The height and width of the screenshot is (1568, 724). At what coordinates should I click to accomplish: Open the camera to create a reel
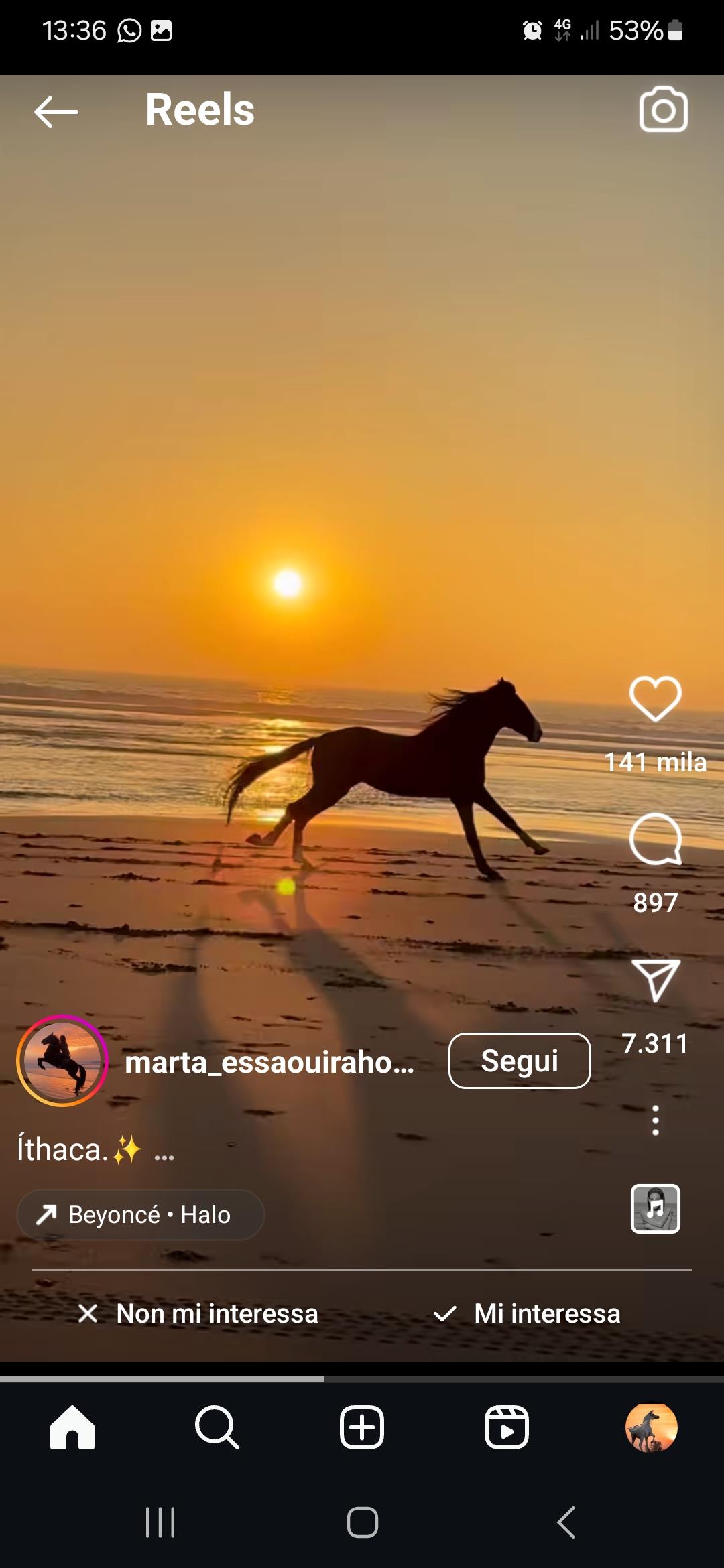[663, 109]
